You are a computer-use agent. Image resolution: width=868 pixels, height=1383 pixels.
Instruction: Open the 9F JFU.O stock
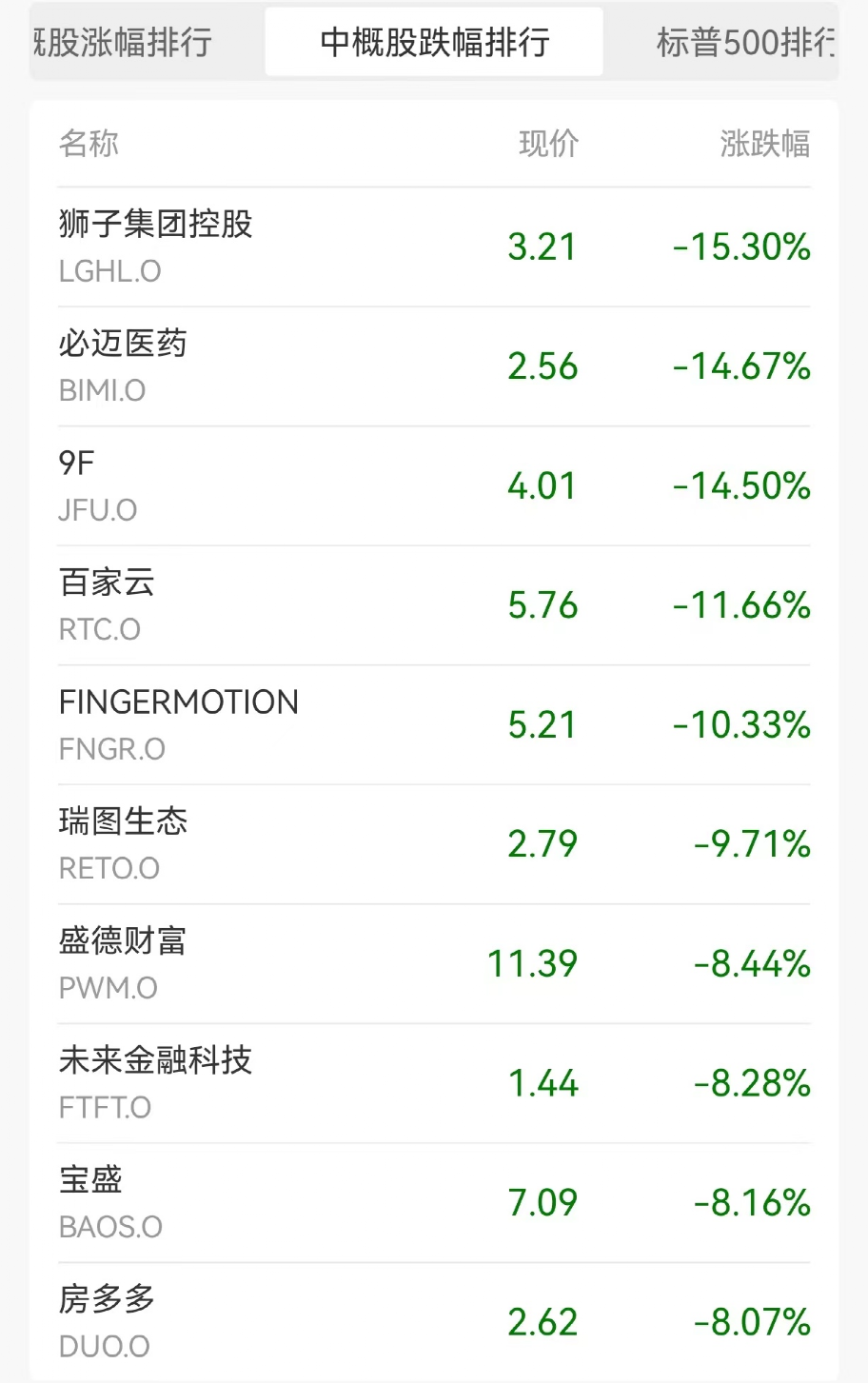pyautogui.click(x=434, y=485)
